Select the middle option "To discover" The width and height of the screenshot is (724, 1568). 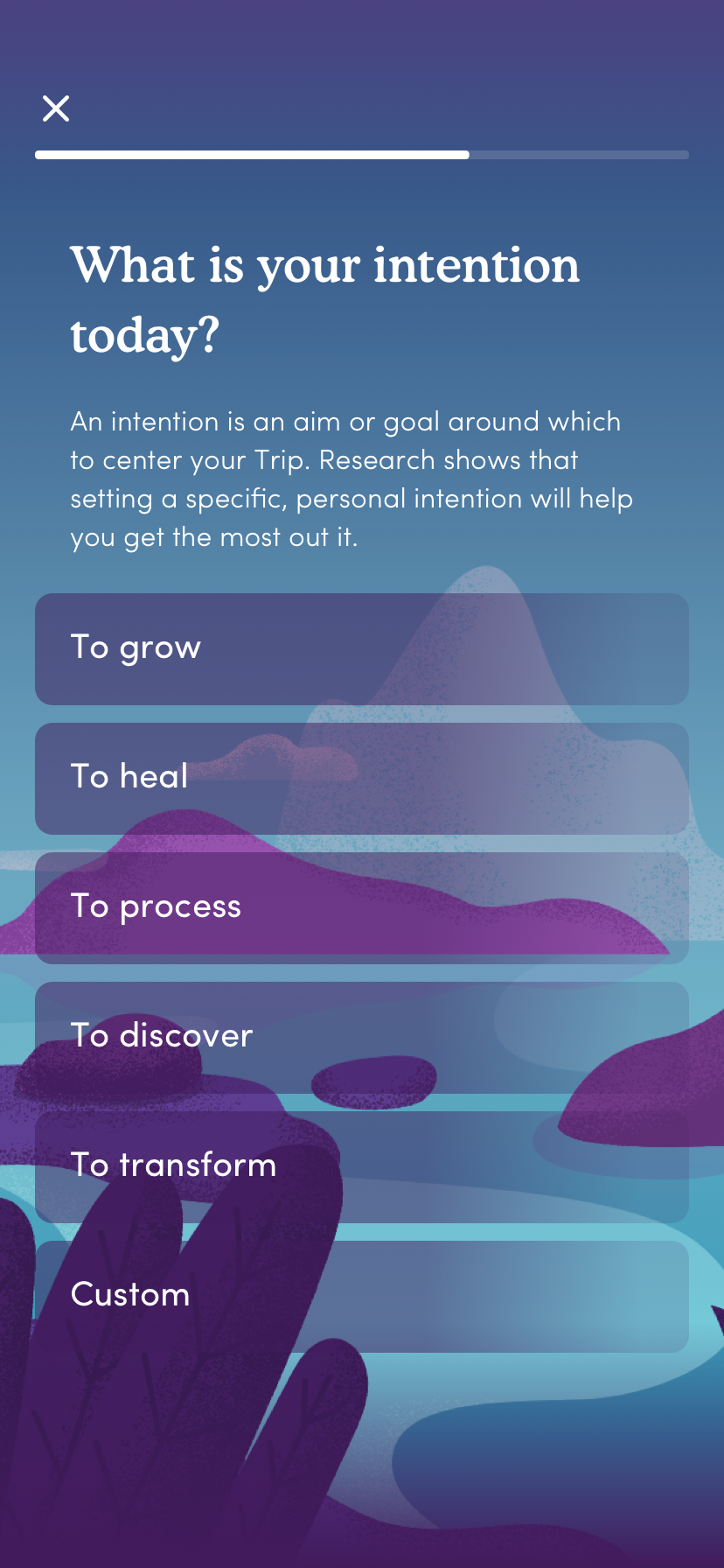(x=362, y=1036)
